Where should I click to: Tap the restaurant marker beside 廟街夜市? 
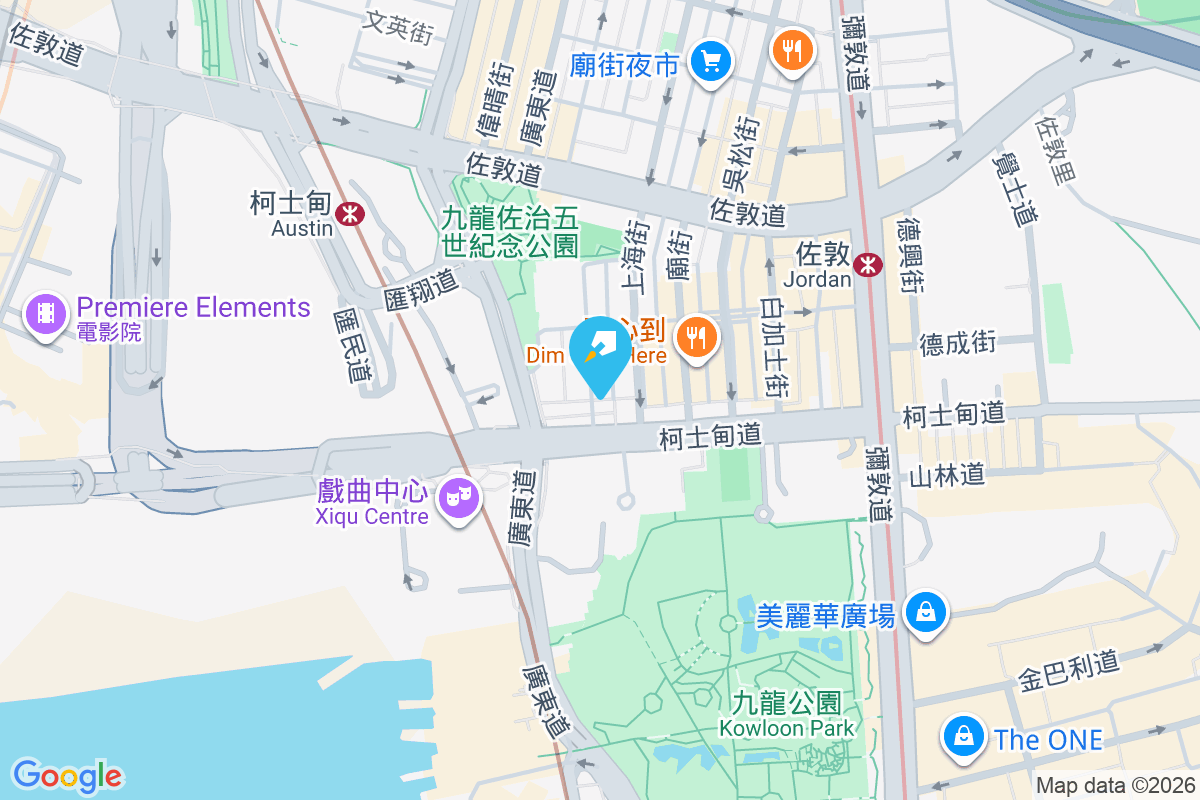[x=793, y=48]
